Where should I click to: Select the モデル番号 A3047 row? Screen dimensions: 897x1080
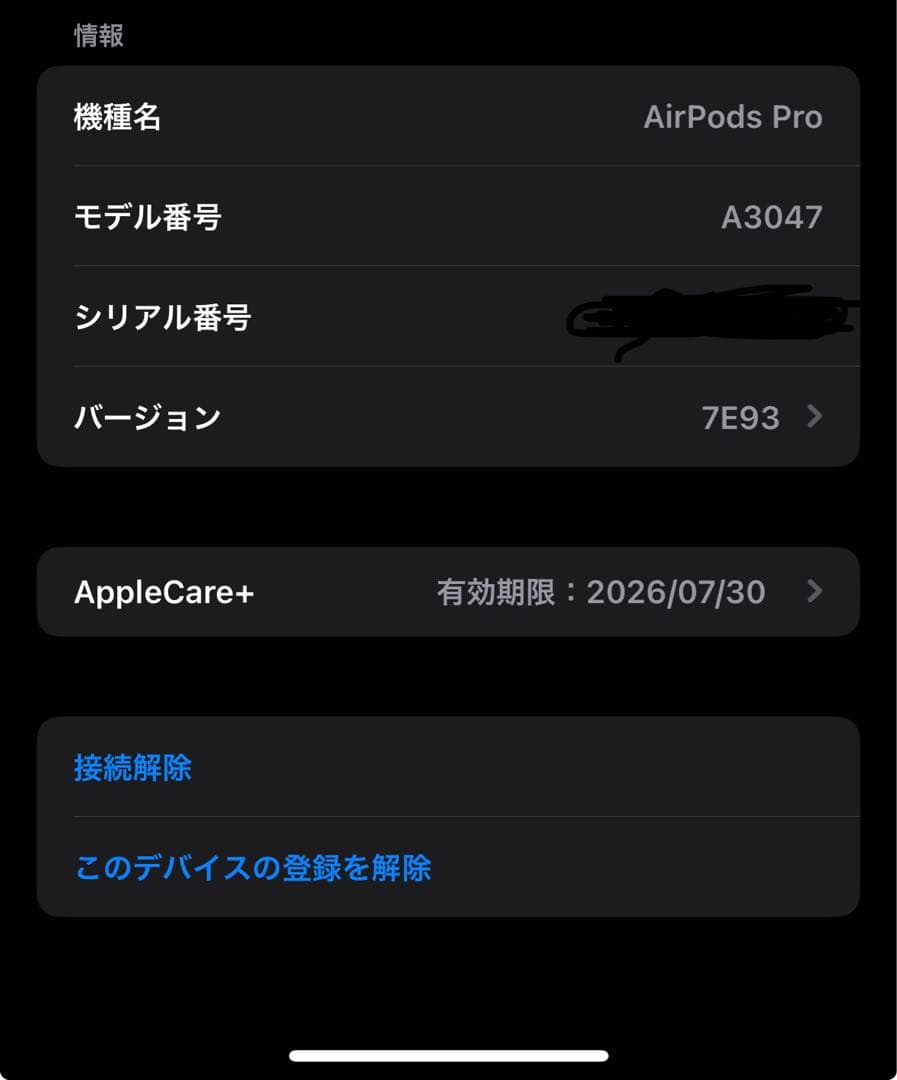448,217
